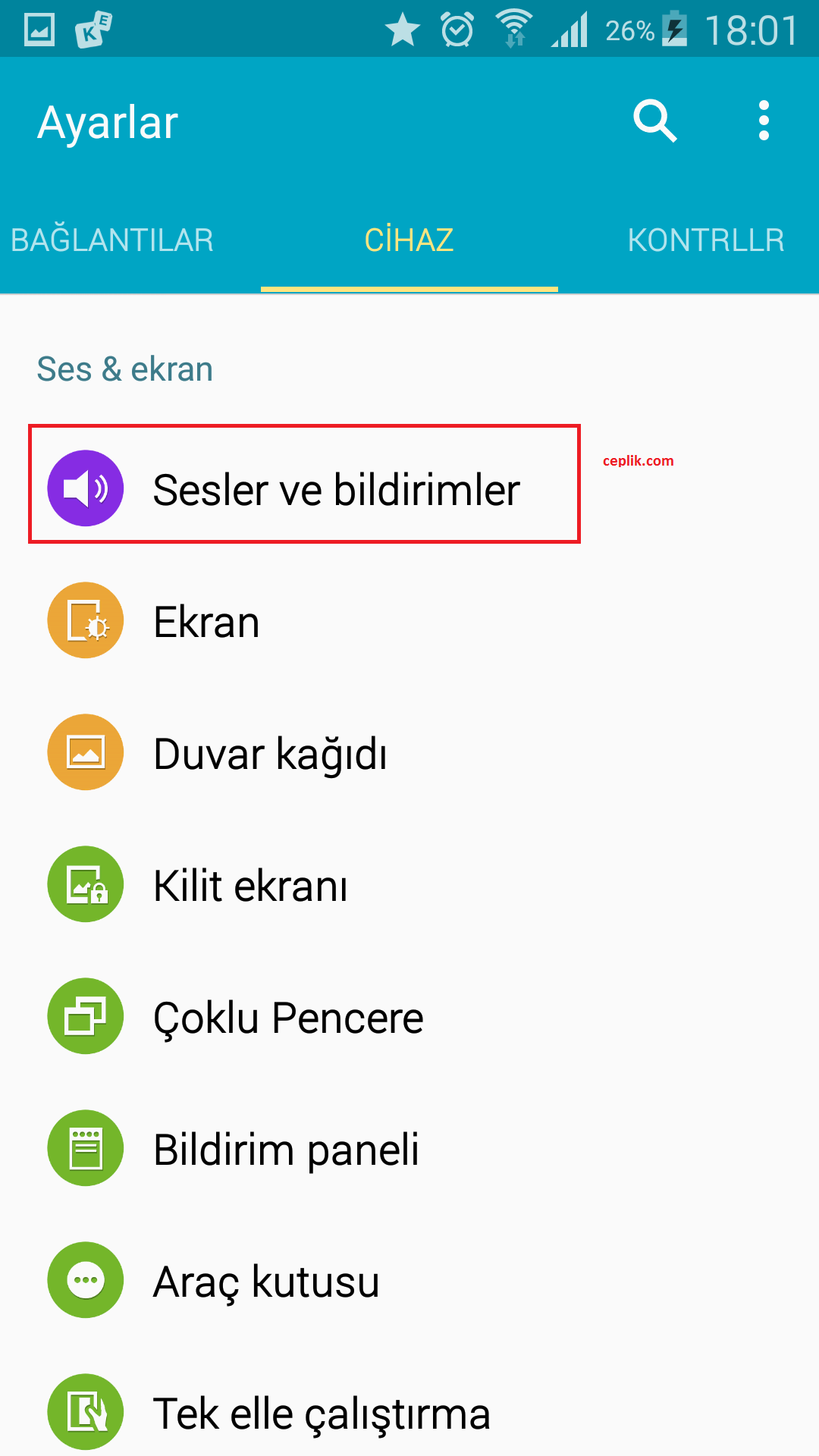Switch to the KONTRLLR tab

pyautogui.click(x=705, y=240)
